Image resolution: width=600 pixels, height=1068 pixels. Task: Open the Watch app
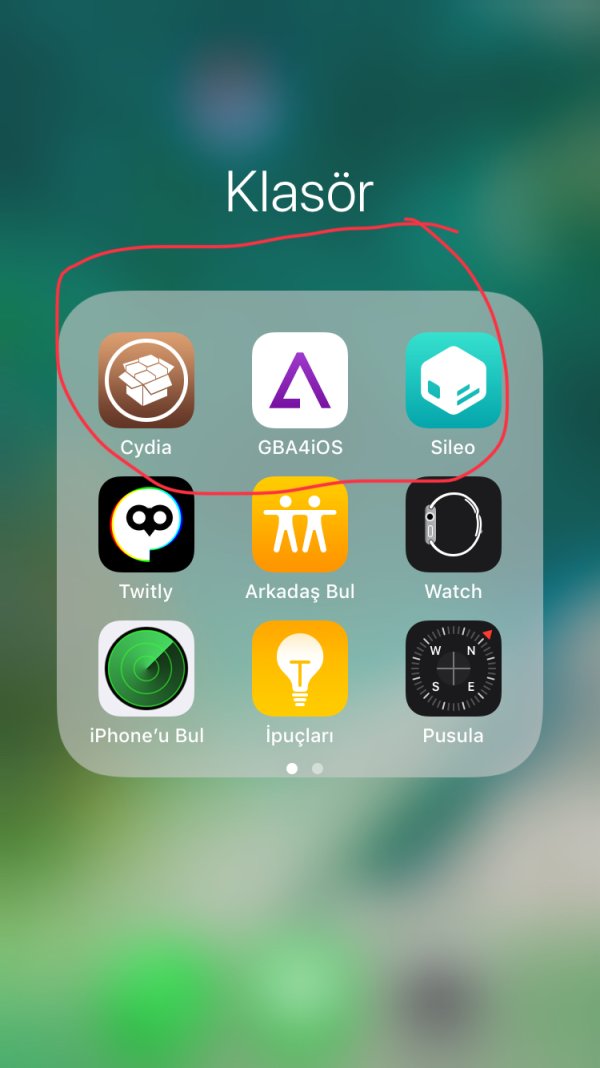pos(453,524)
